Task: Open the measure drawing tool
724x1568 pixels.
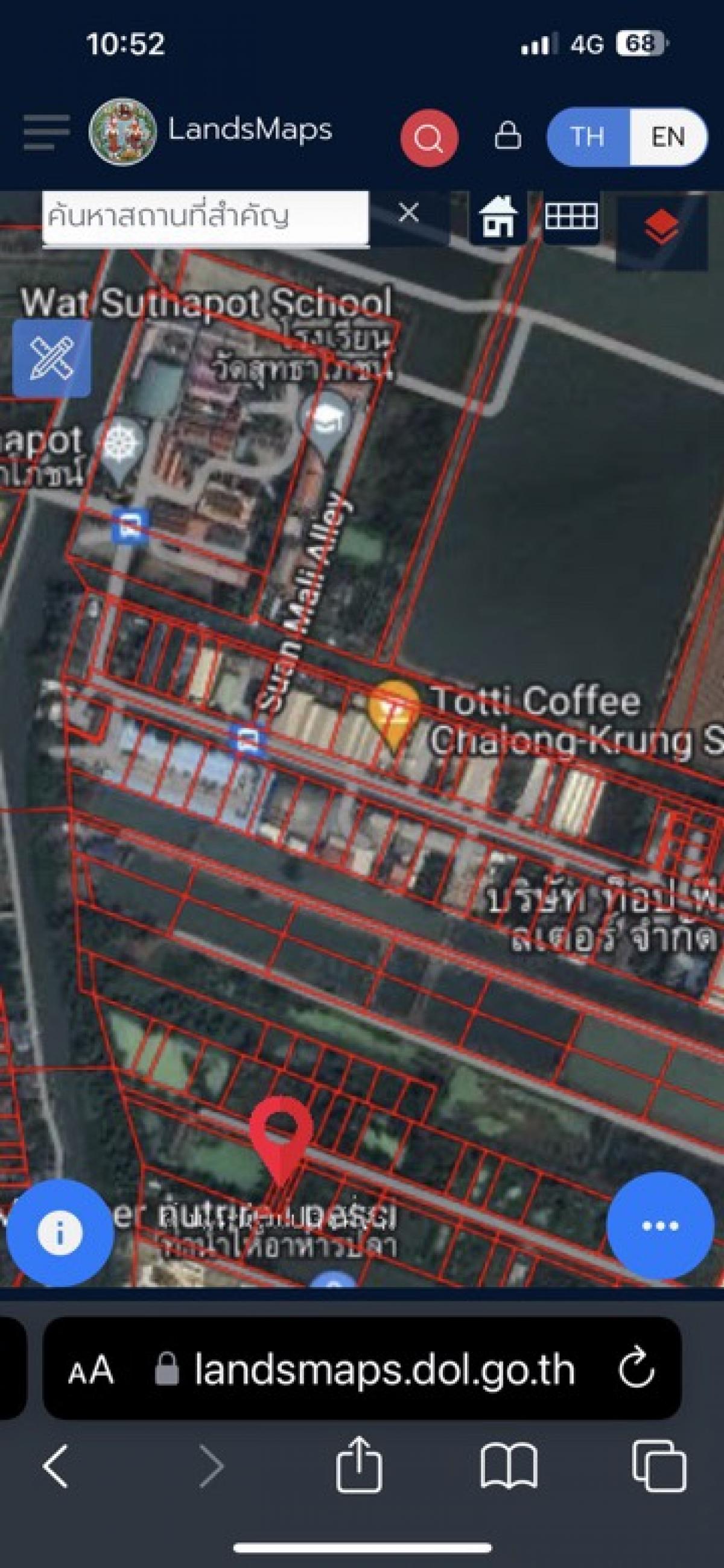Action: tap(52, 358)
